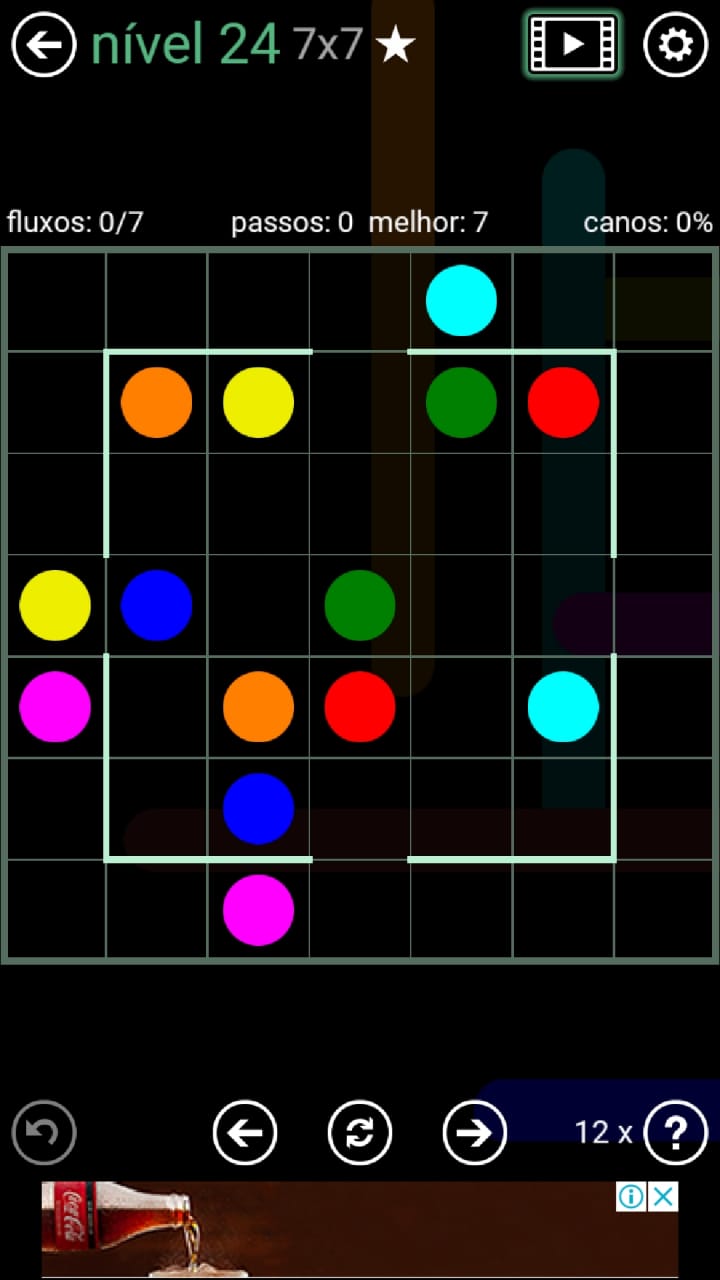Restart the current level

[360, 1132]
